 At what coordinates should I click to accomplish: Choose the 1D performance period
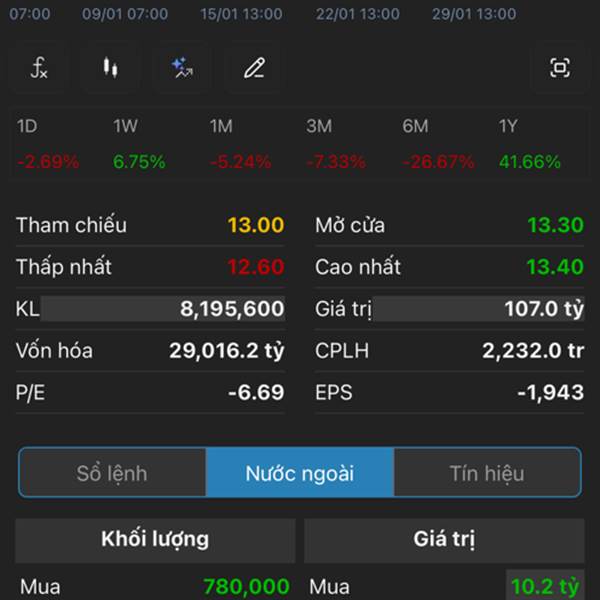28,127
